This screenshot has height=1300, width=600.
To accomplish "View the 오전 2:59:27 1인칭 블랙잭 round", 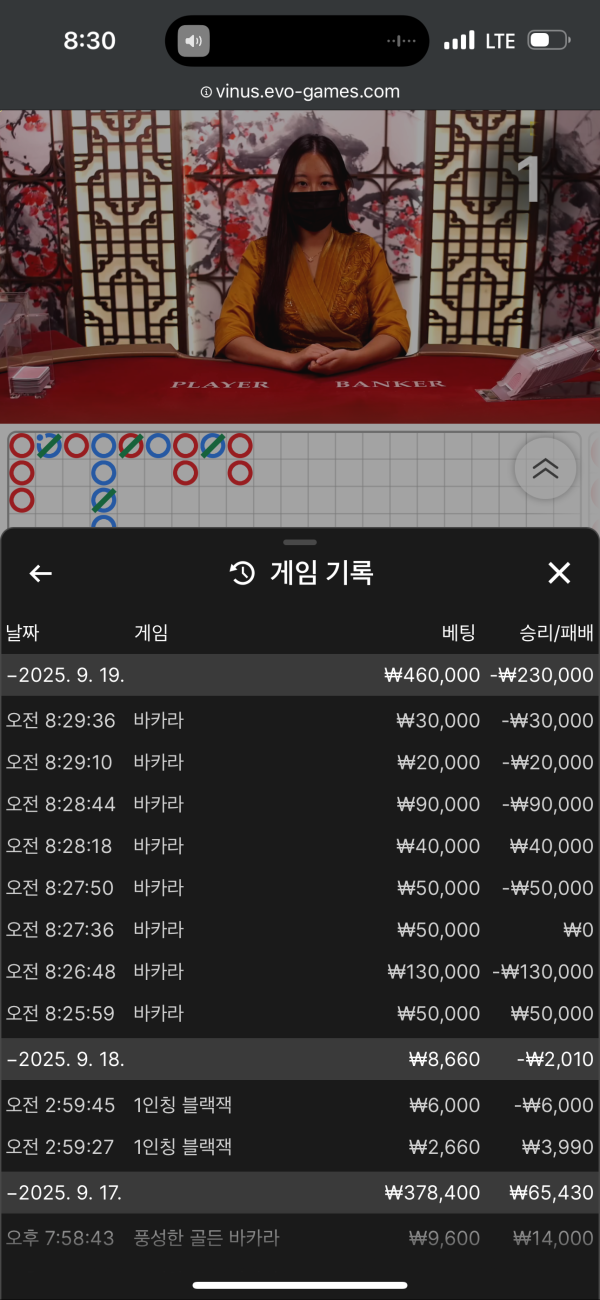I will tap(300, 1147).
